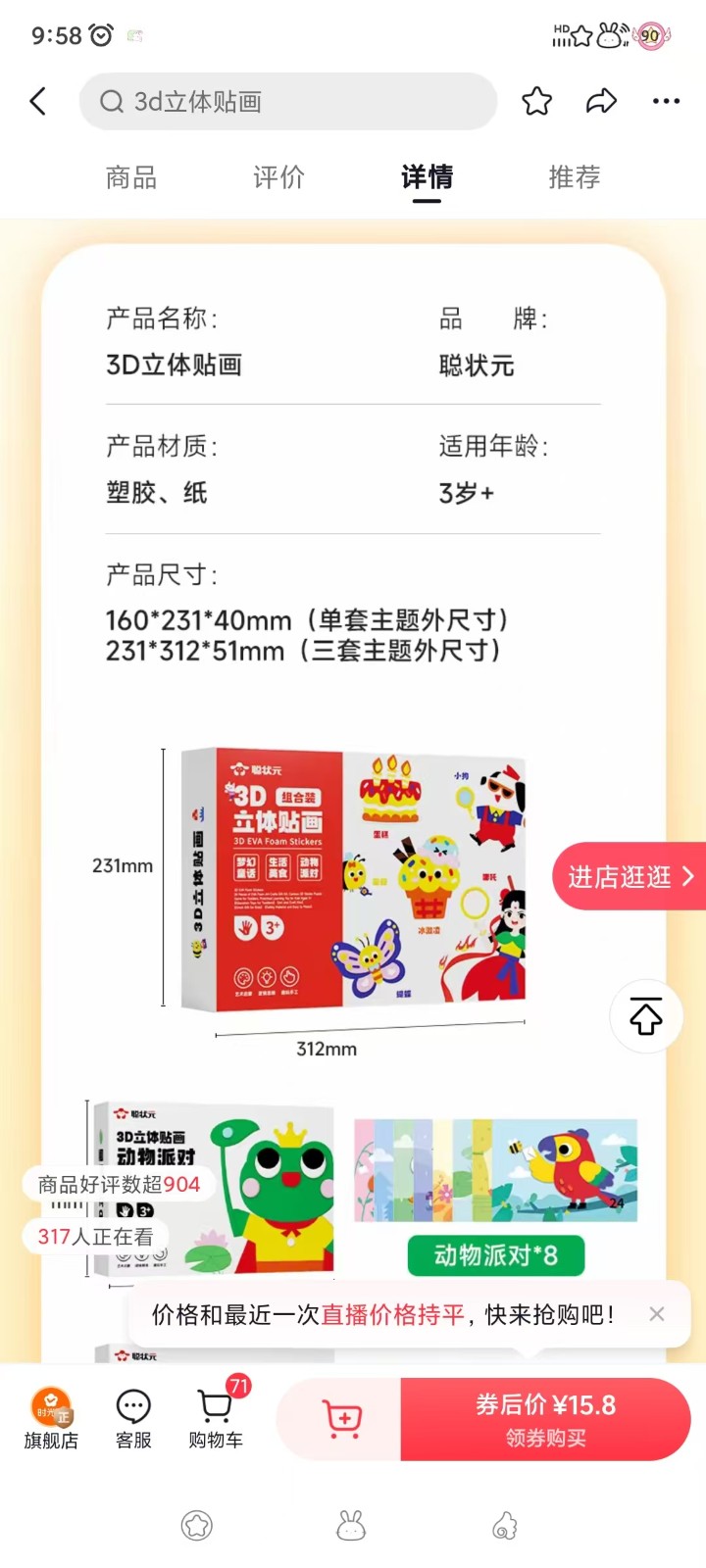Open the 旗舰店 store page
Image resolution: width=706 pixels, height=1568 pixels.
point(51,1418)
